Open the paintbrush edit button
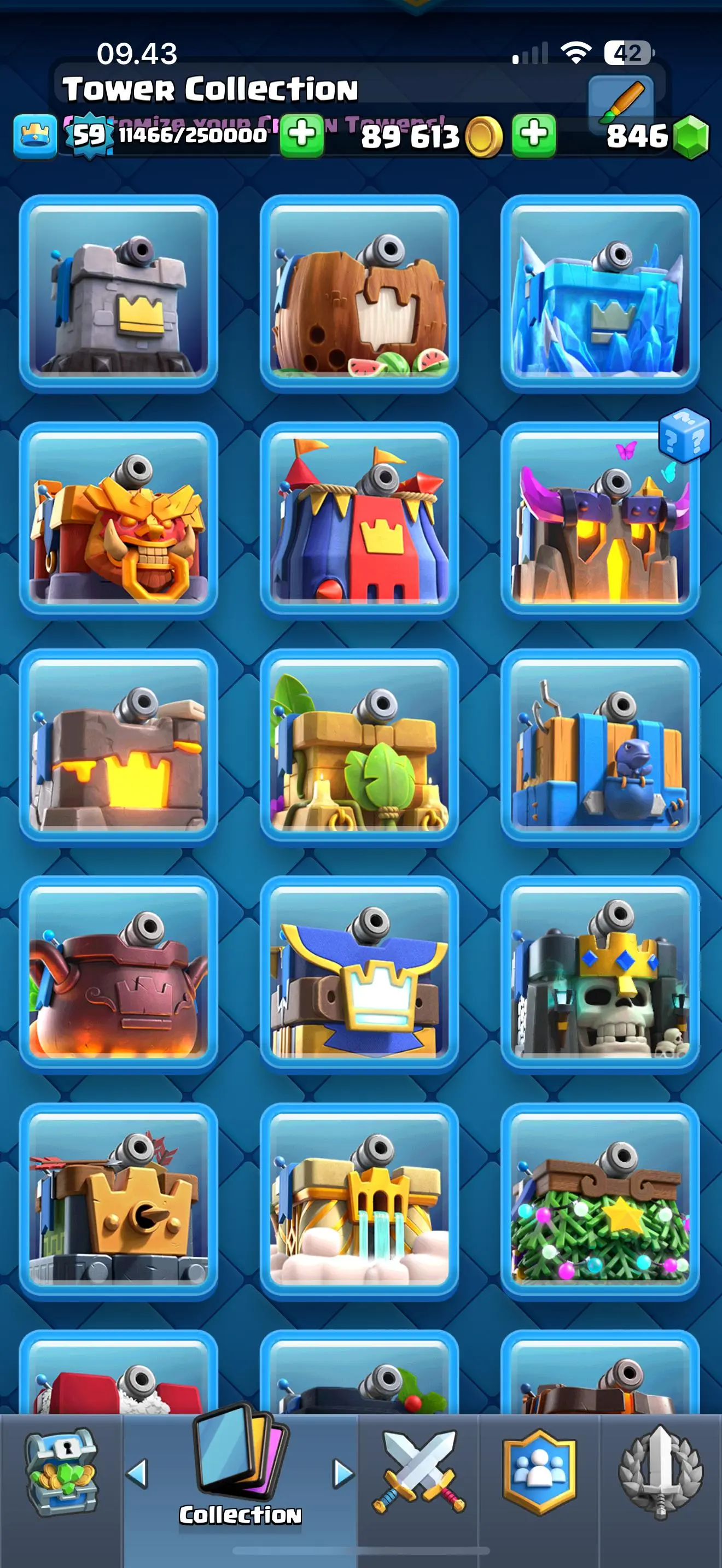 click(621, 101)
